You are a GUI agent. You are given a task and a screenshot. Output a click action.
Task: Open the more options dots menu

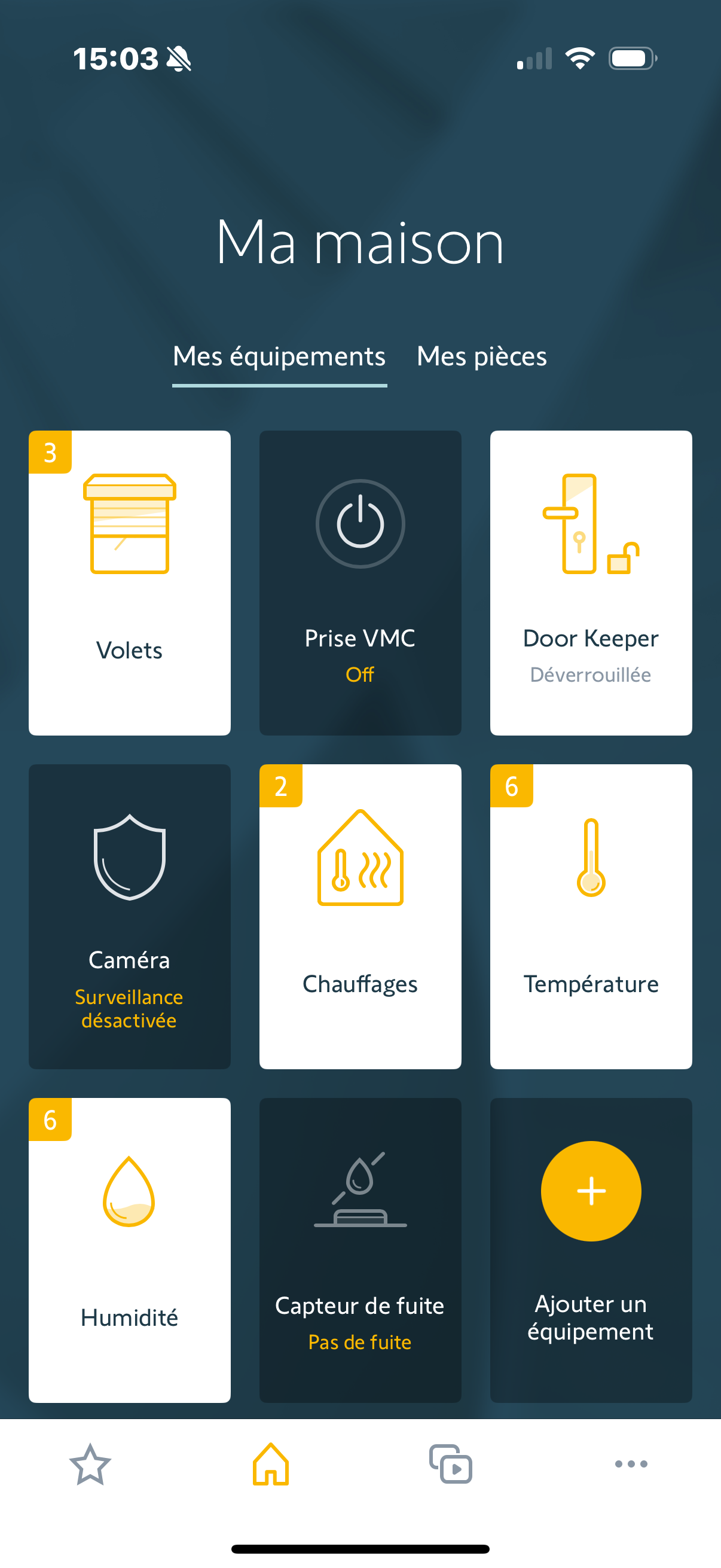[631, 1464]
